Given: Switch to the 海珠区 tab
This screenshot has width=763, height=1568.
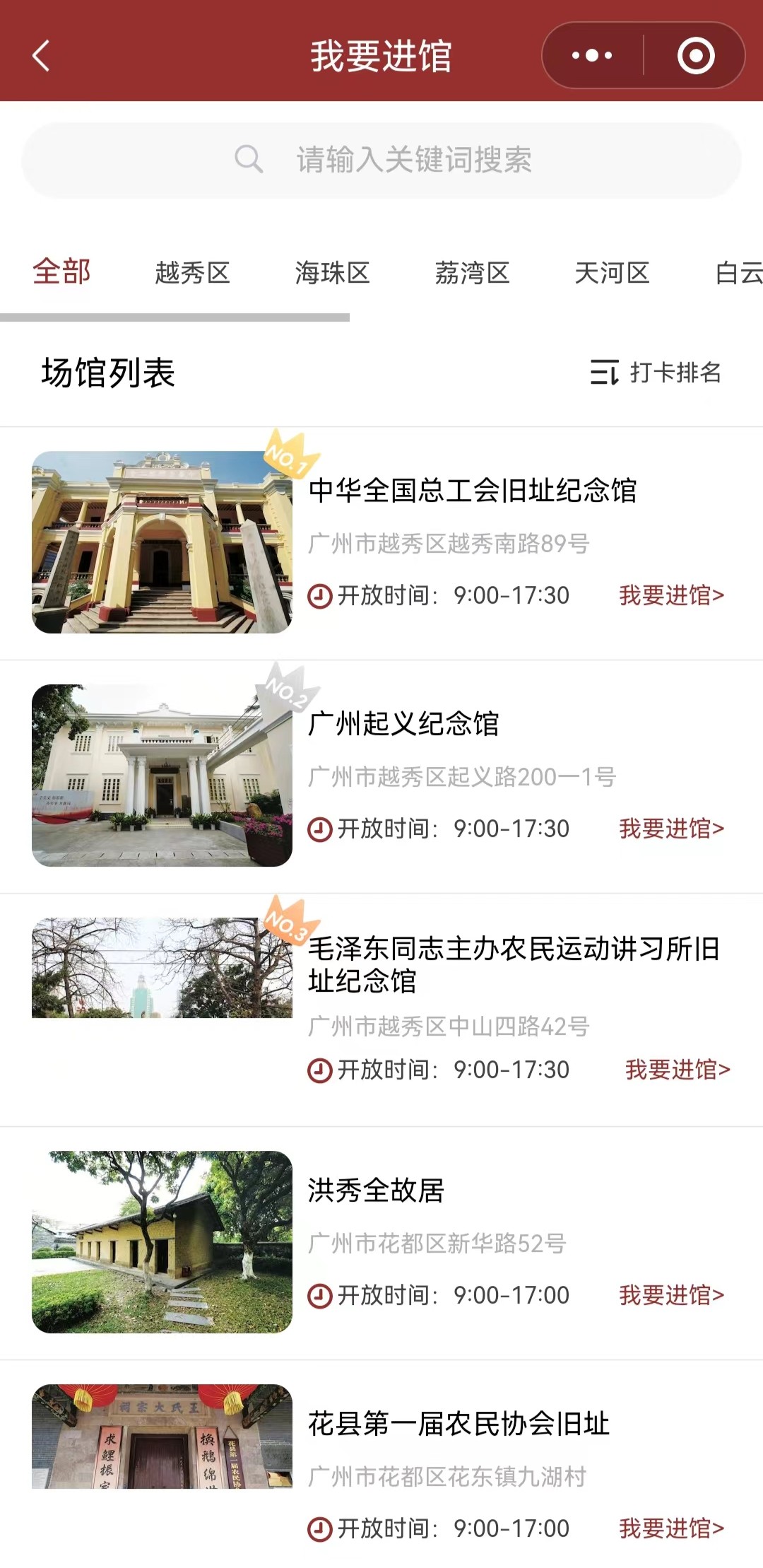Looking at the screenshot, I should point(332,273).
